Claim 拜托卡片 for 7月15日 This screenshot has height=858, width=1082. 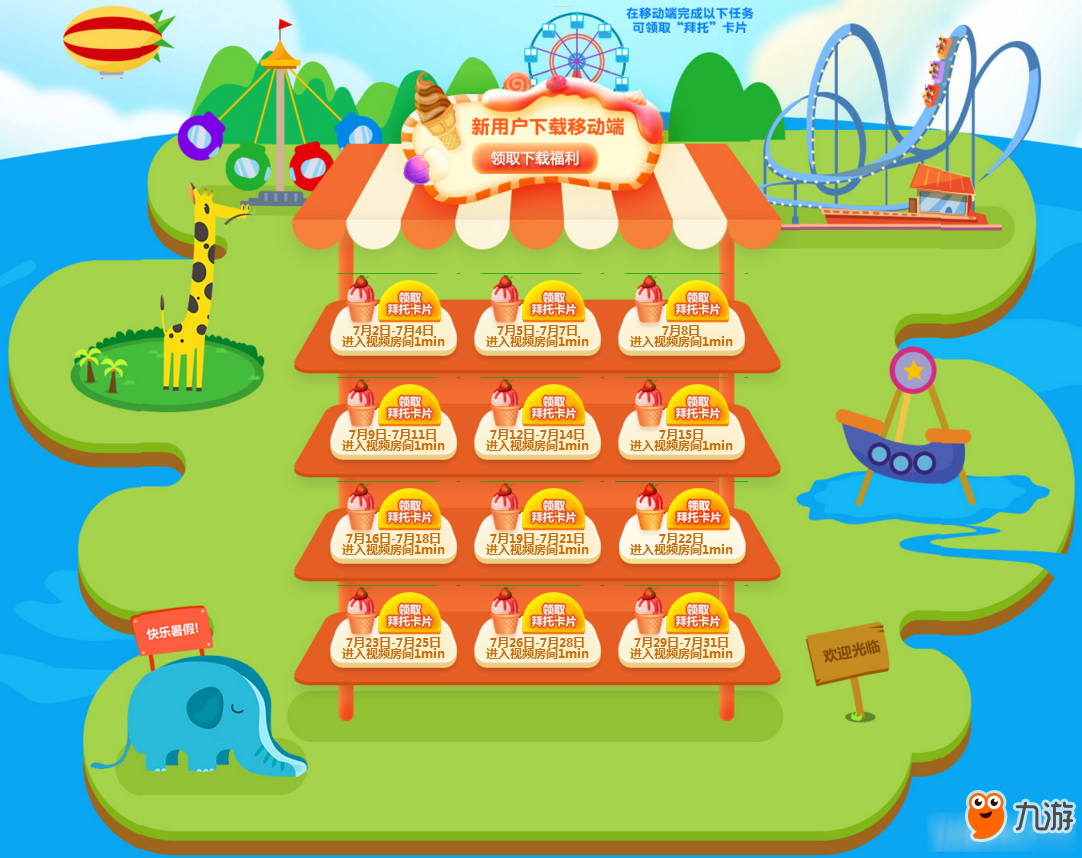point(698,407)
